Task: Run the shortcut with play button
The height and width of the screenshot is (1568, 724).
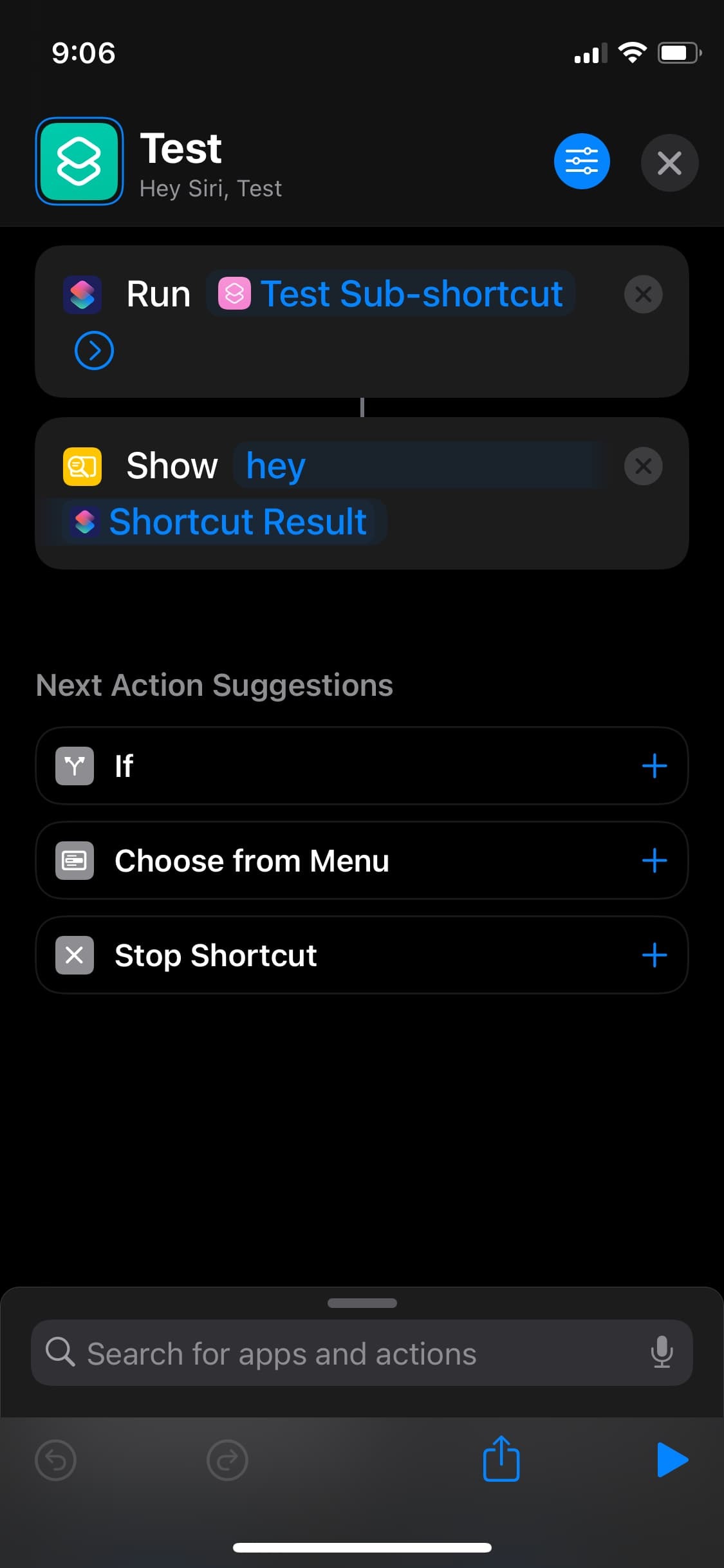Action: [673, 1459]
